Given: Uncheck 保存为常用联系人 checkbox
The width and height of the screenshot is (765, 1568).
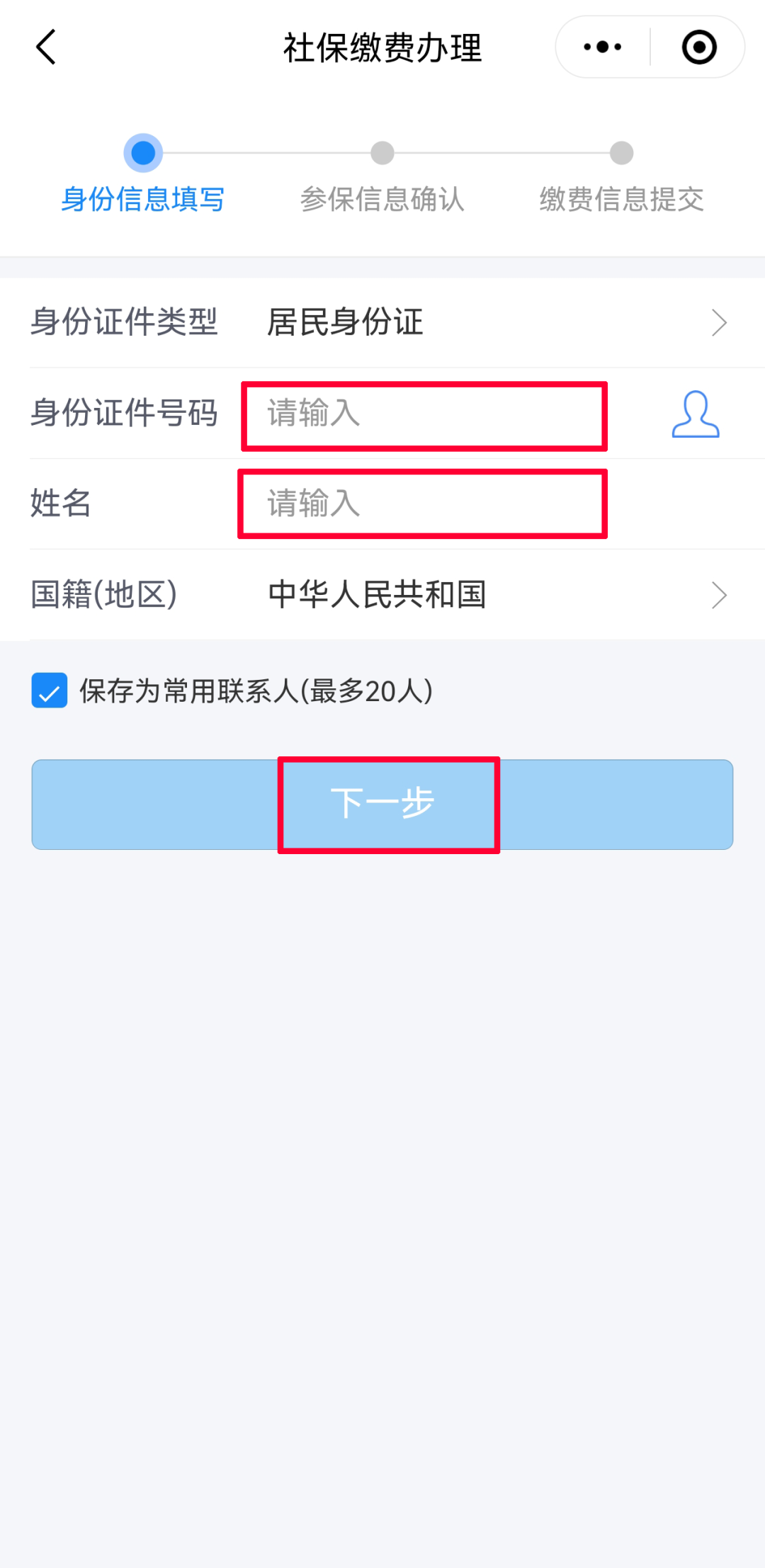Looking at the screenshot, I should click(x=50, y=691).
